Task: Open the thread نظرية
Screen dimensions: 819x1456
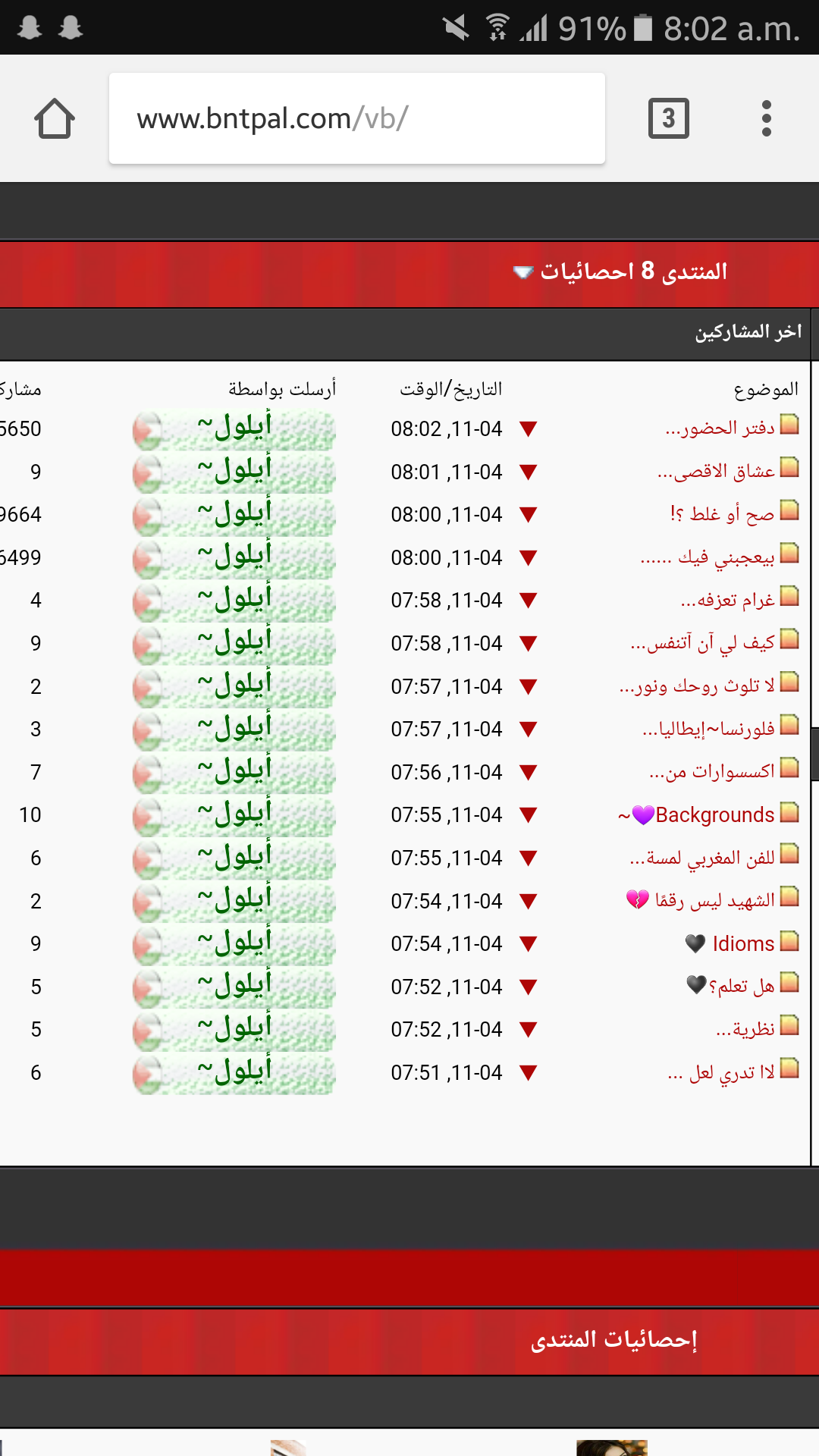Action: (745, 1029)
